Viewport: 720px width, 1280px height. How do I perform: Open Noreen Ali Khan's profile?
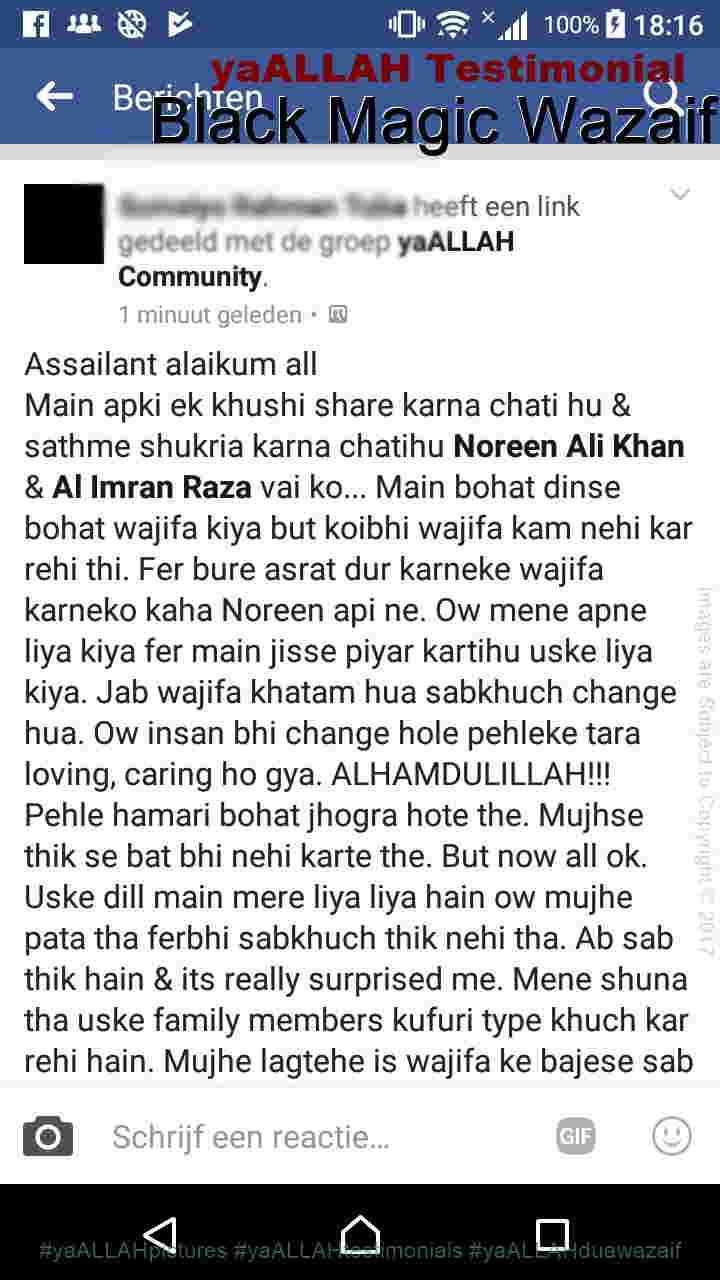(568, 446)
